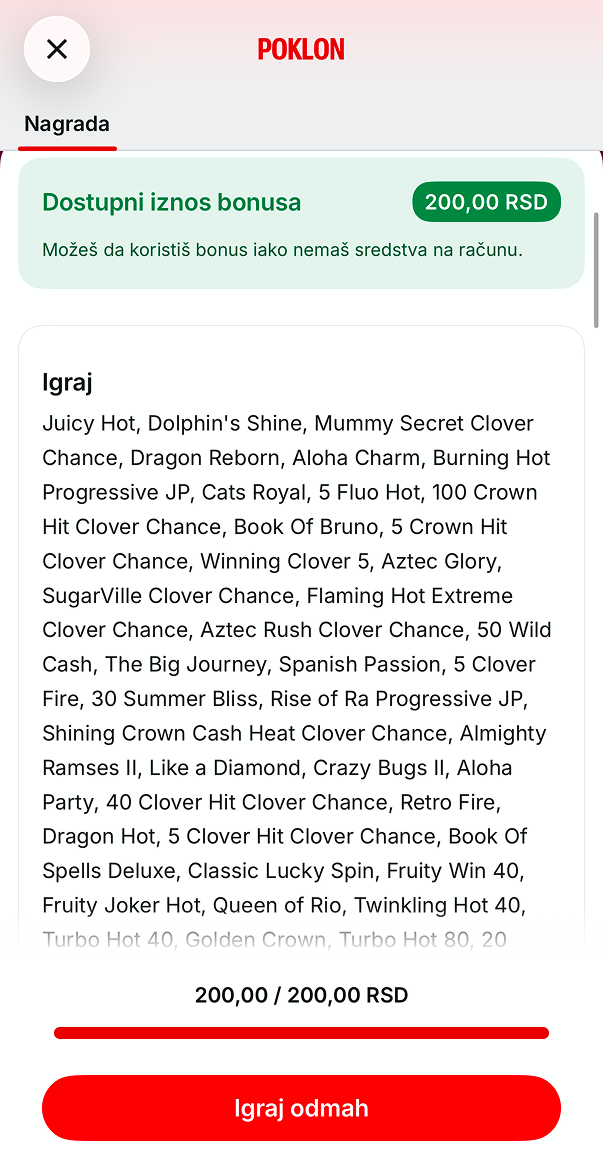Tap the Igraj odmah button
The image size is (603, 1163).
(301, 1108)
